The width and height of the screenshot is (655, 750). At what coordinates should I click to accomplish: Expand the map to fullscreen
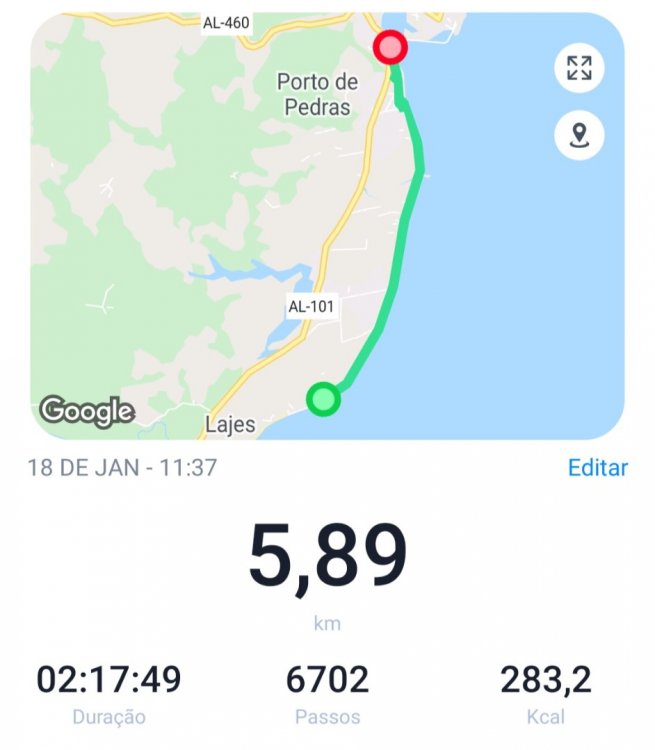579,68
